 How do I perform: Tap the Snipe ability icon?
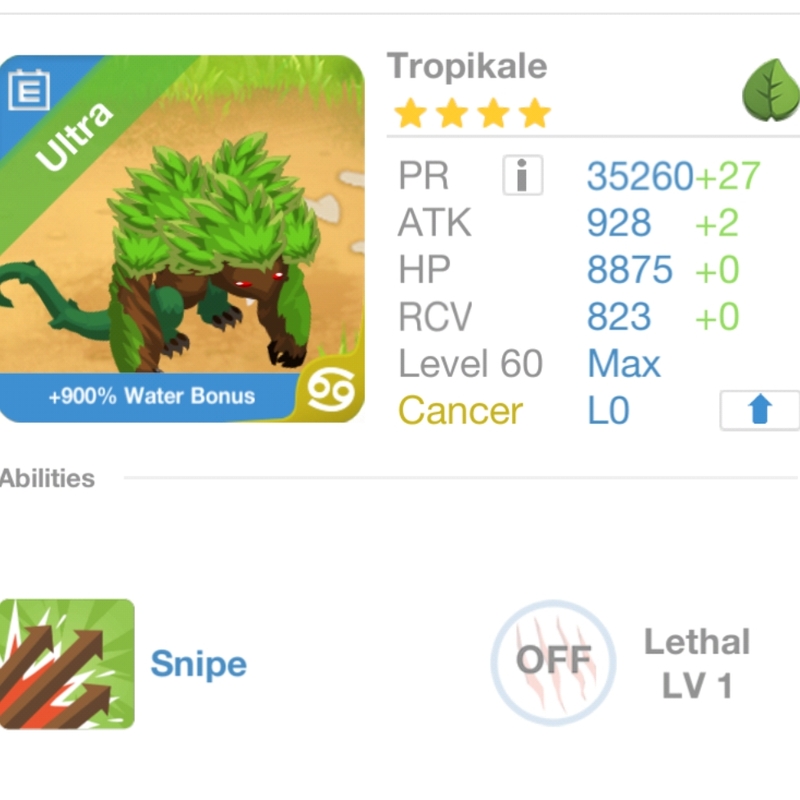(x=66, y=663)
